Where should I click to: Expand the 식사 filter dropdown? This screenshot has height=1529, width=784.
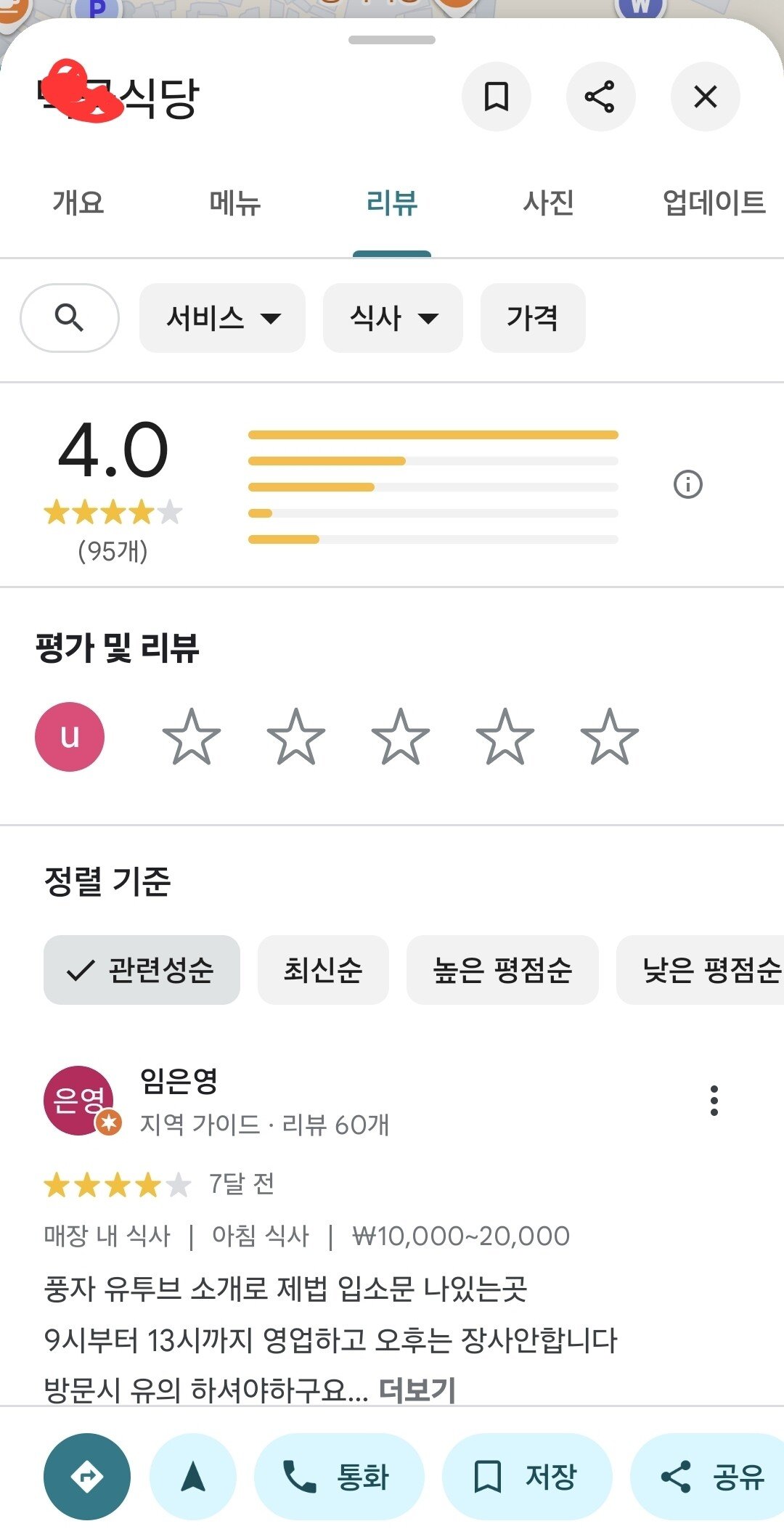(393, 318)
